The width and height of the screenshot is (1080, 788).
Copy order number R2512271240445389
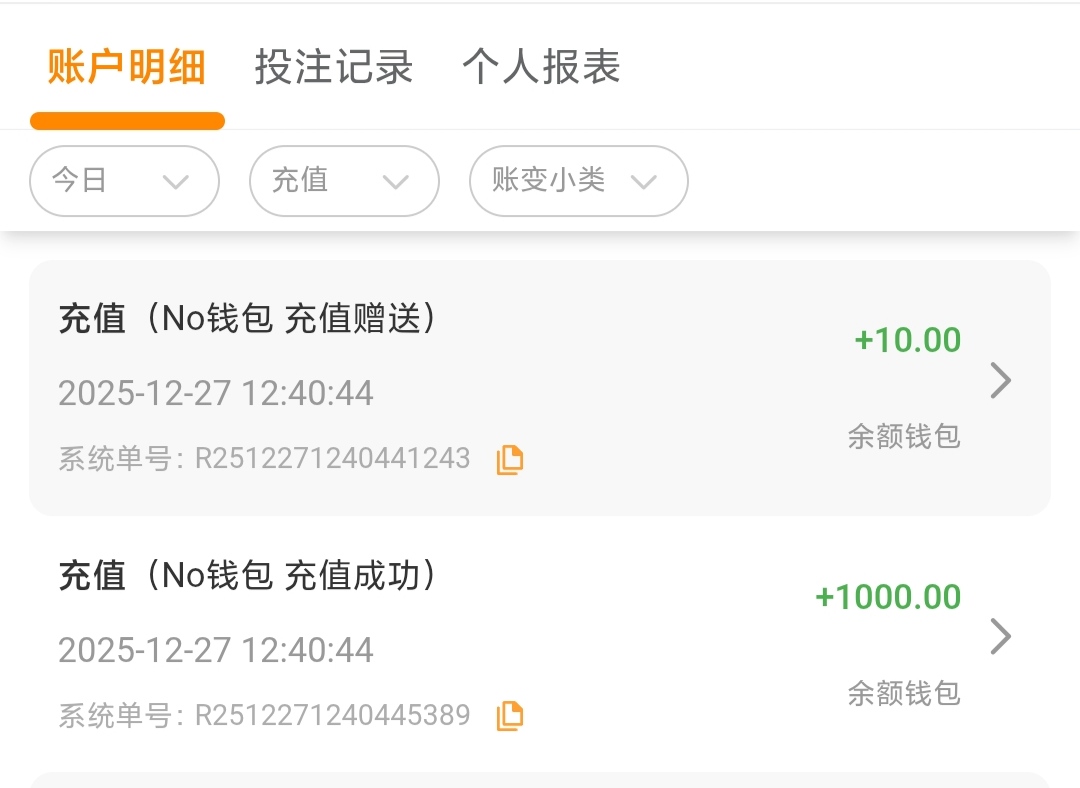510,716
